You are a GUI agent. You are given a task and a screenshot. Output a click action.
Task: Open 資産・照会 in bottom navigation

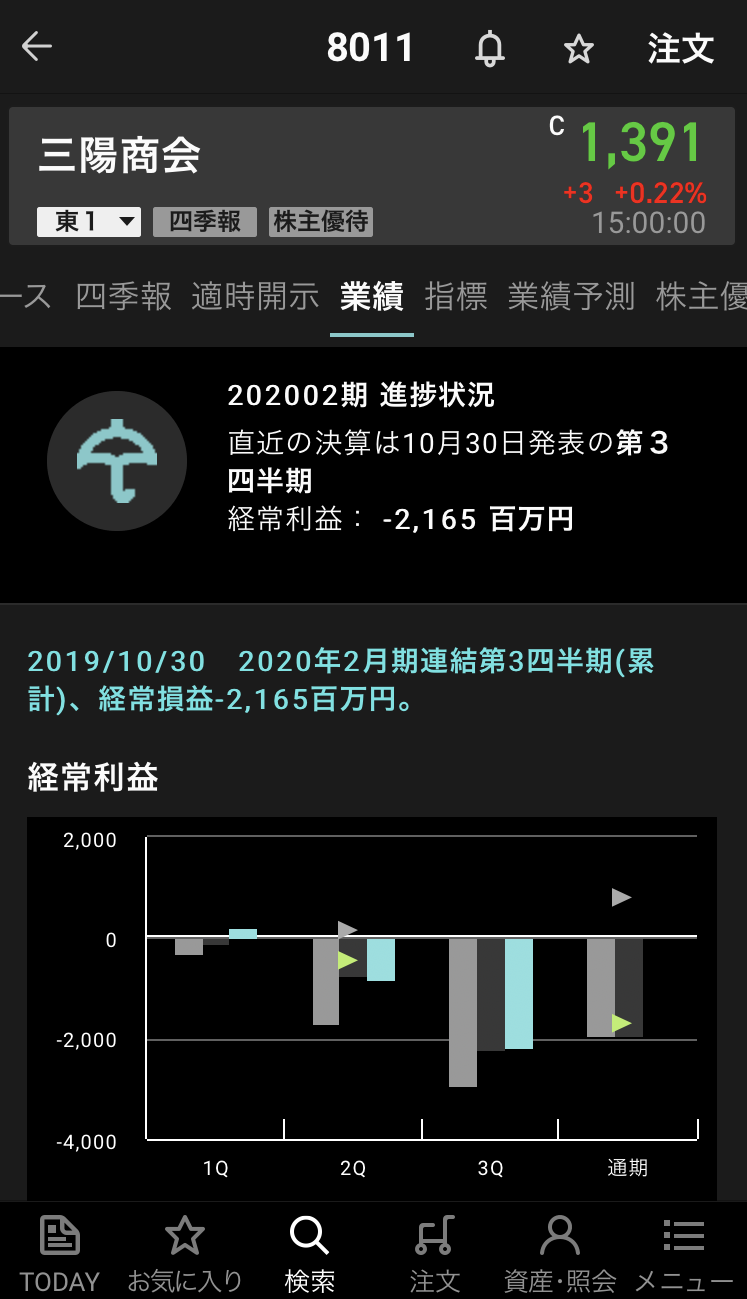pyautogui.click(x=559, y=1252)
